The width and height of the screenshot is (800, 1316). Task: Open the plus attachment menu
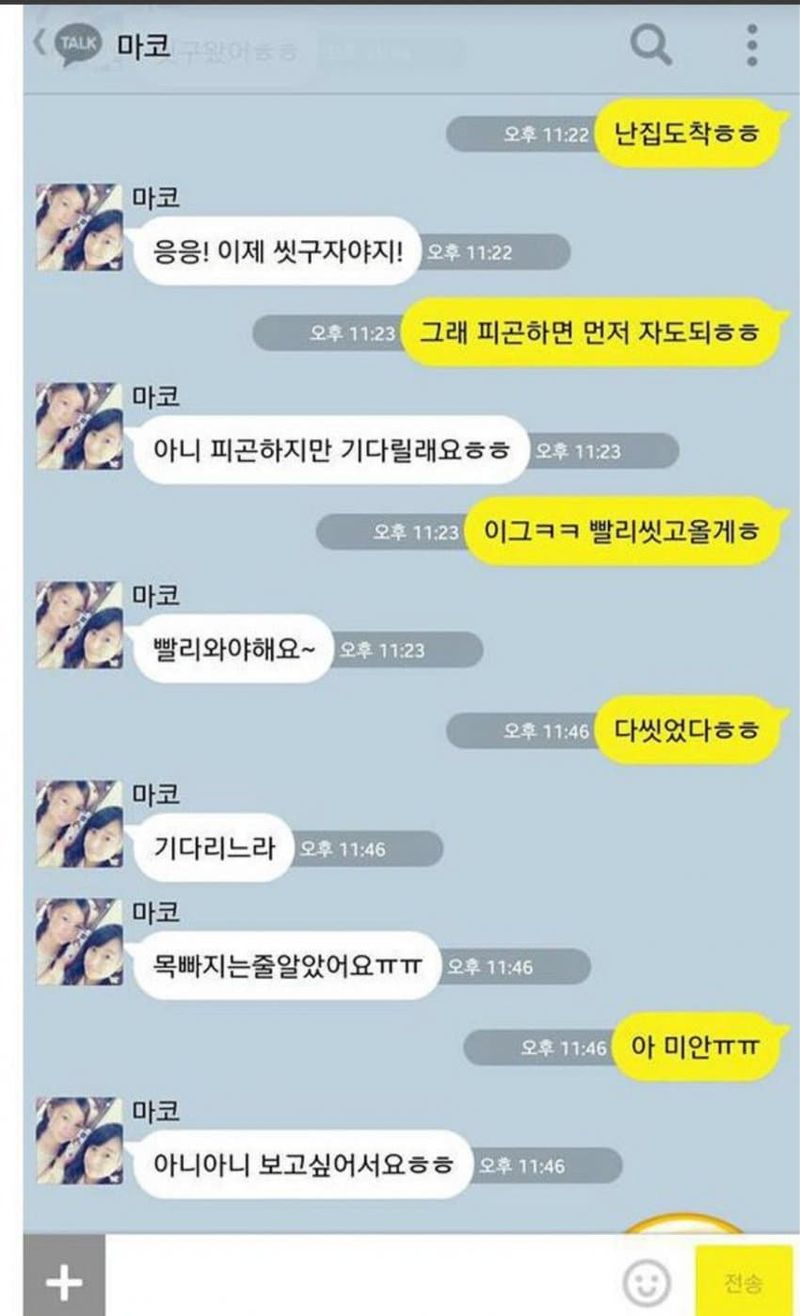[x=63, y=1279]
